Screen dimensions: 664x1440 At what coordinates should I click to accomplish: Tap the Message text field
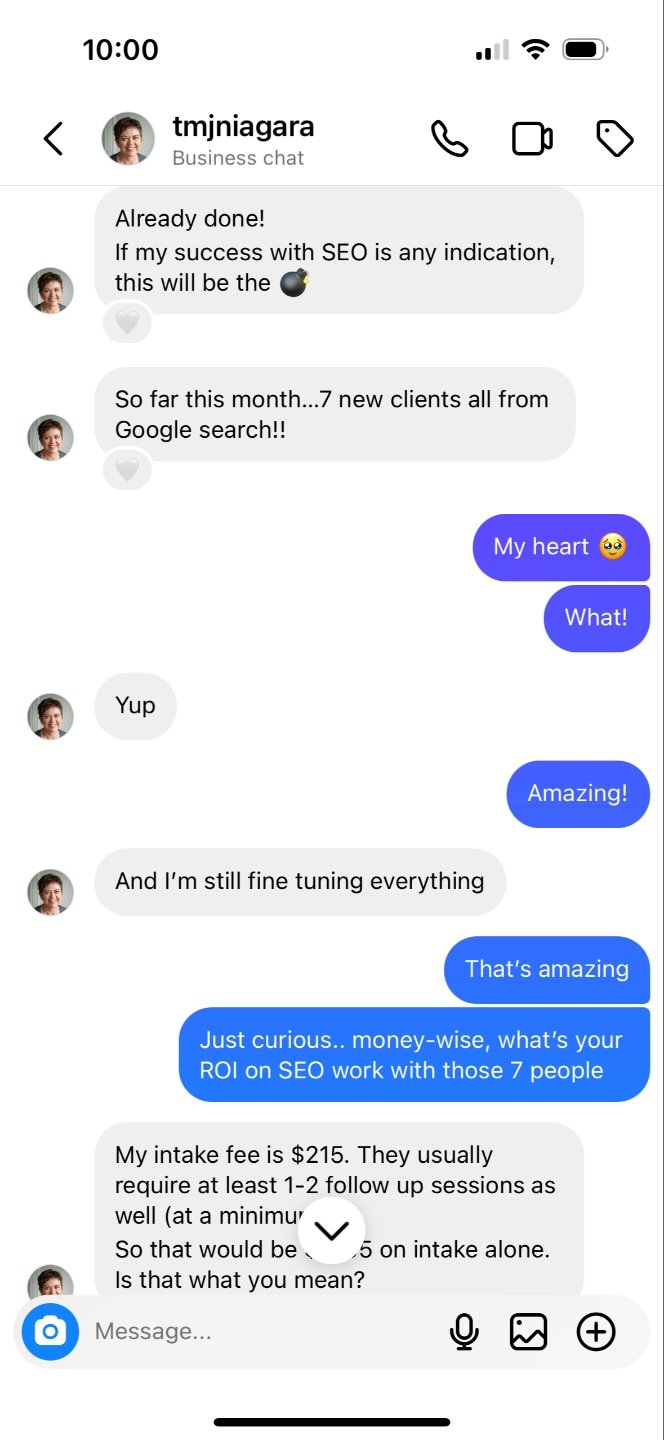(x=260, y=1332)
